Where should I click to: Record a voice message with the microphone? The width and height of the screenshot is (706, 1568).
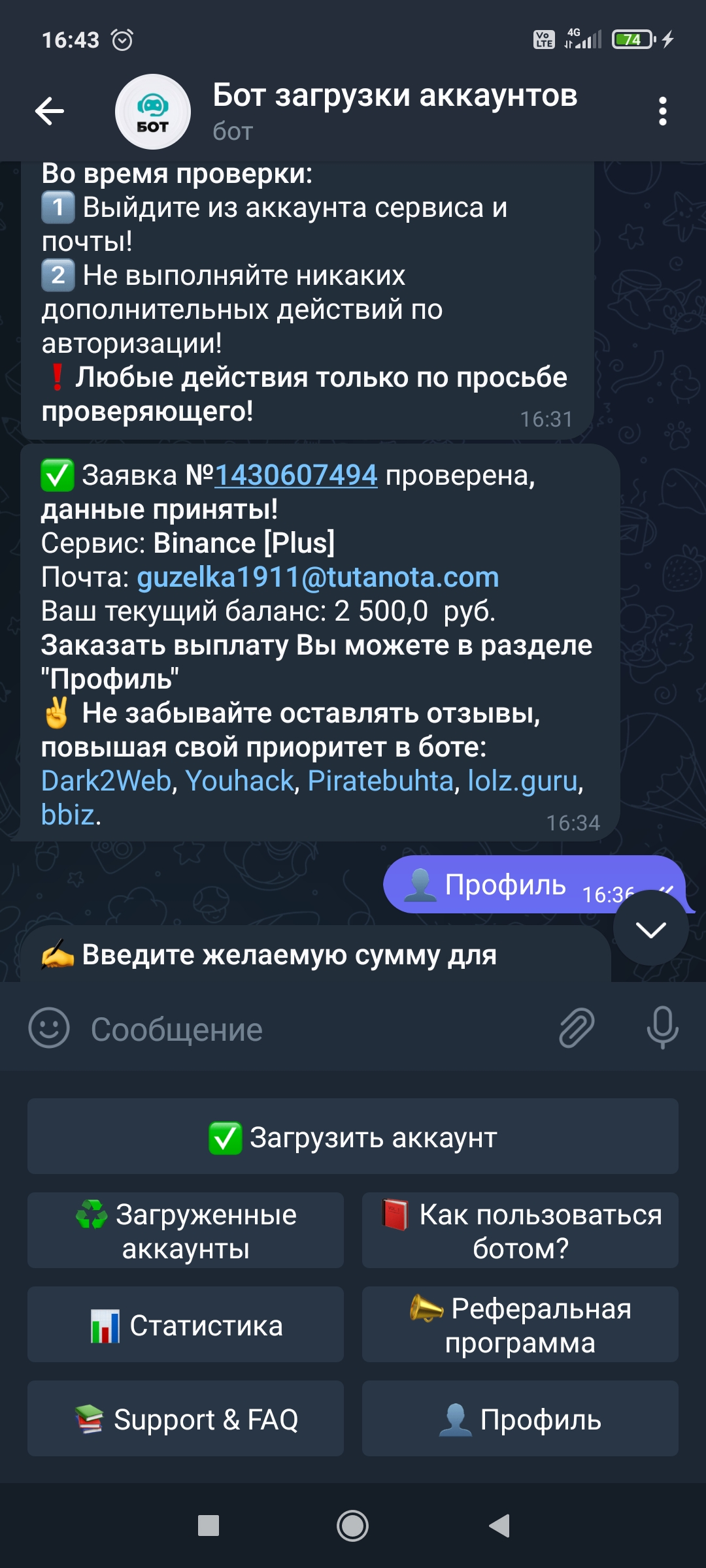point(662,1028)
